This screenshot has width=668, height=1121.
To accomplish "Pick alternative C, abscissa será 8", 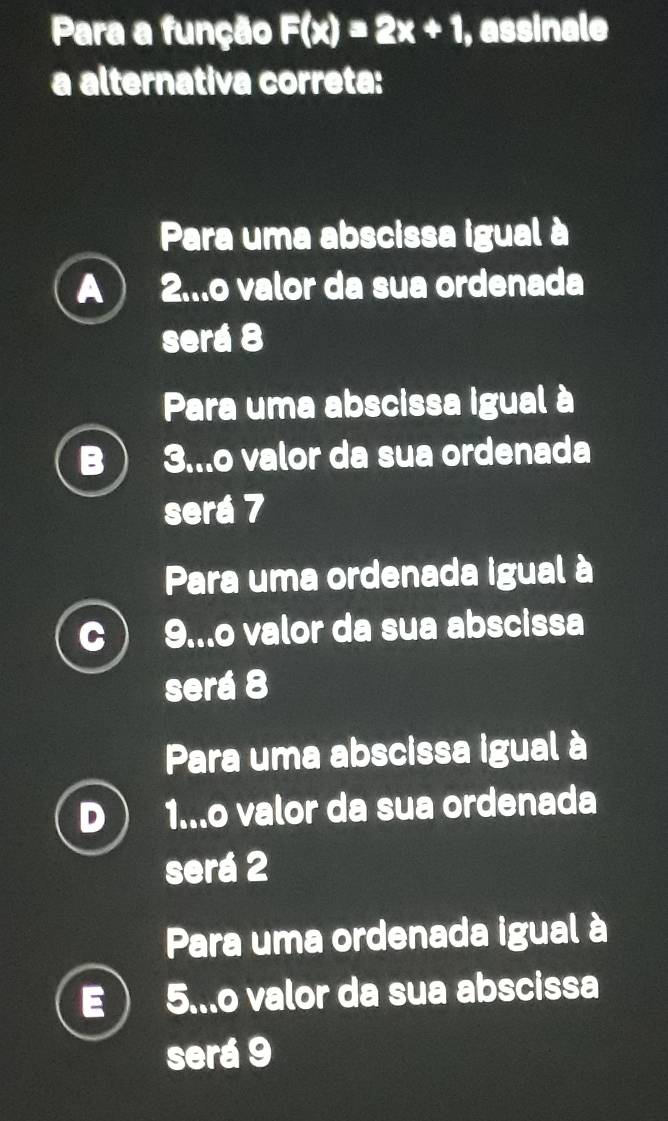I will (x=92, y=635).
